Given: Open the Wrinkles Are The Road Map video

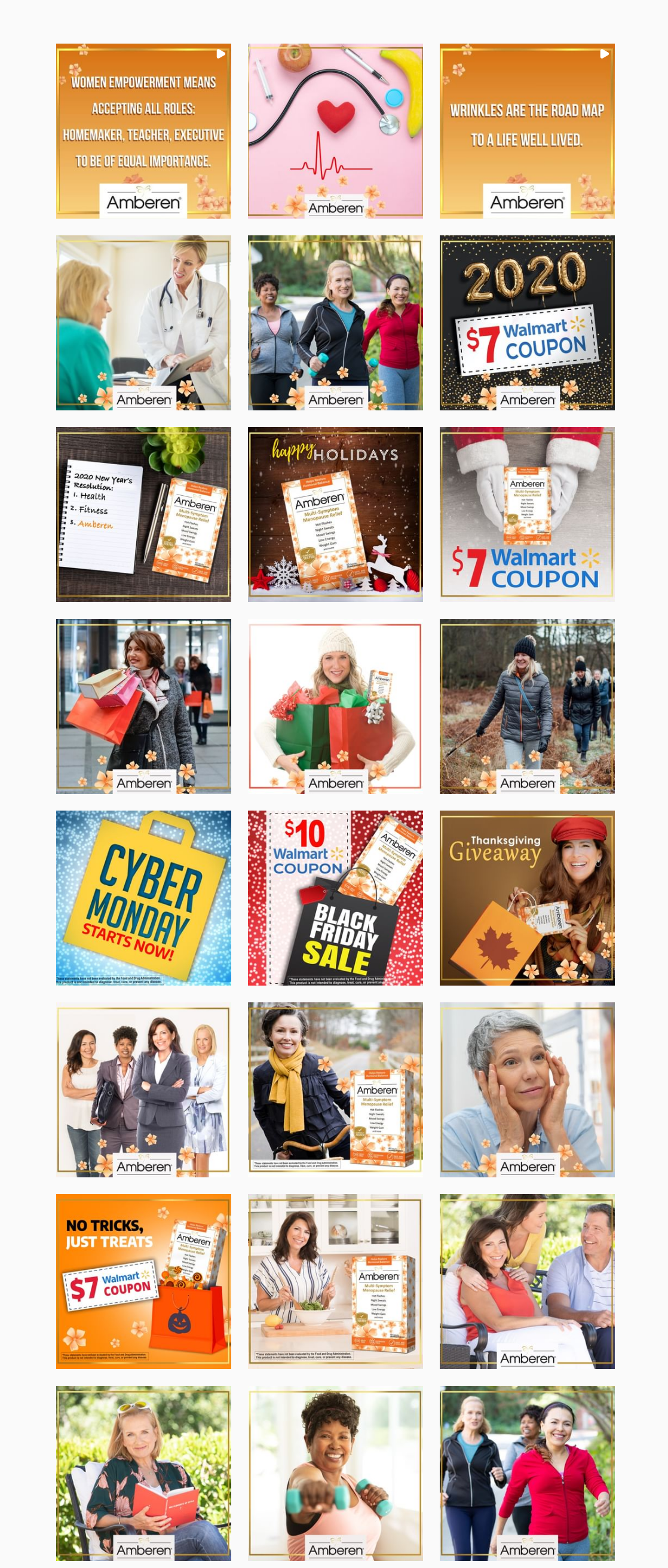Looking at the screenshot, I should point(527,131).
